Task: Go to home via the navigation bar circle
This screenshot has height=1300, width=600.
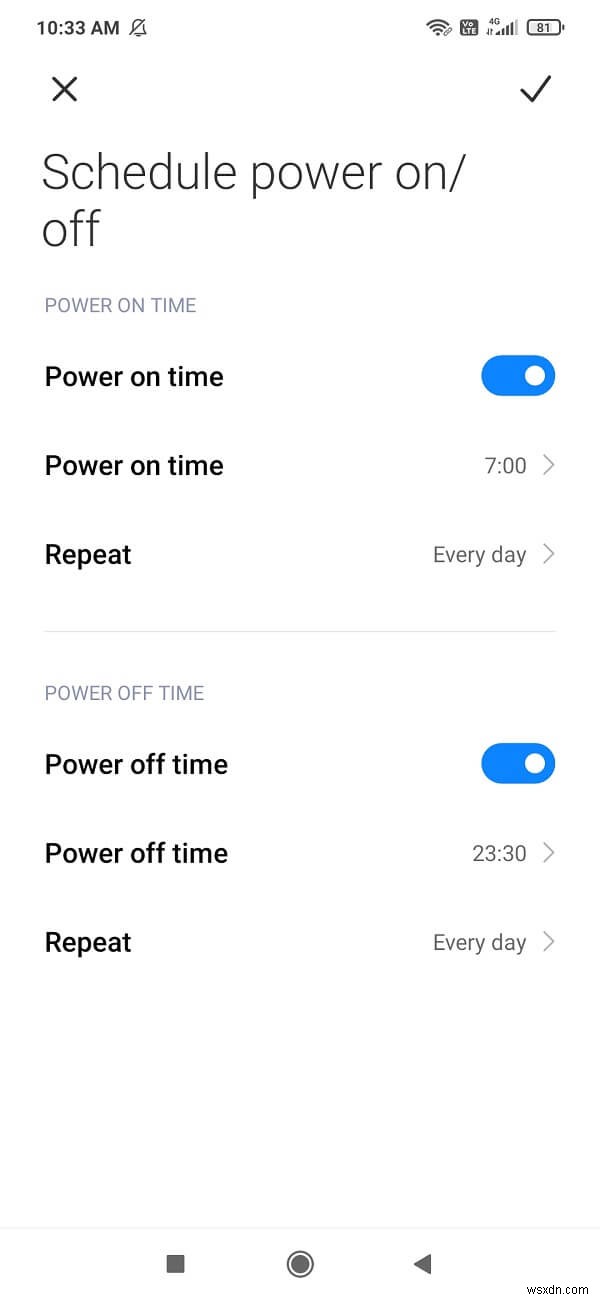Action: pyautogui.click(x=299, y=1264)
